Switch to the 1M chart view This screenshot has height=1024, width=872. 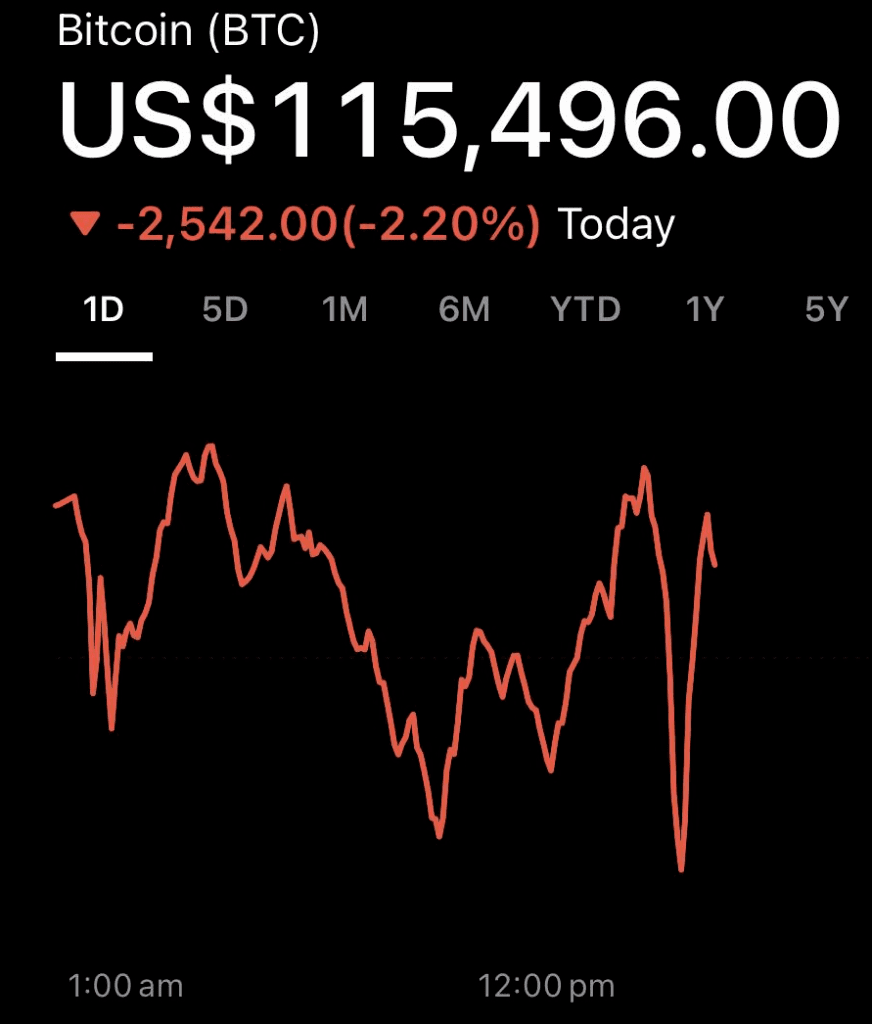345,310
